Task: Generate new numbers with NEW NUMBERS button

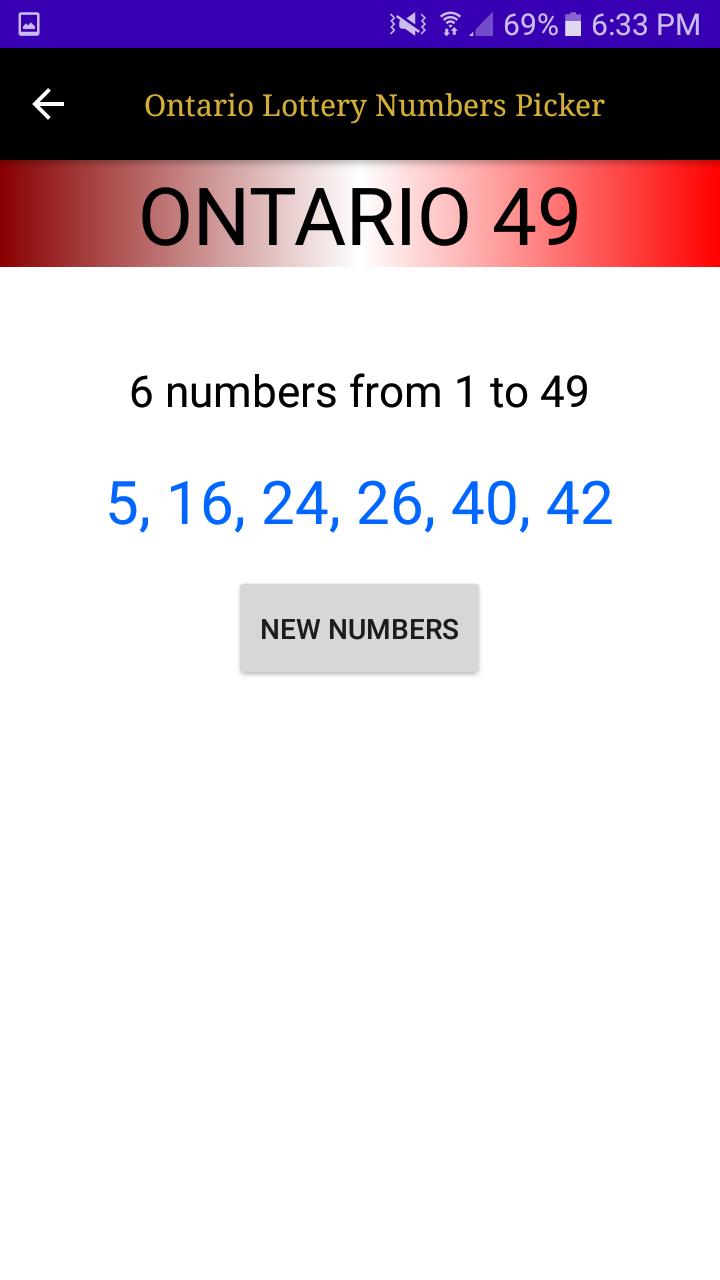Action: pyautogui.click(x=359, y=628)
